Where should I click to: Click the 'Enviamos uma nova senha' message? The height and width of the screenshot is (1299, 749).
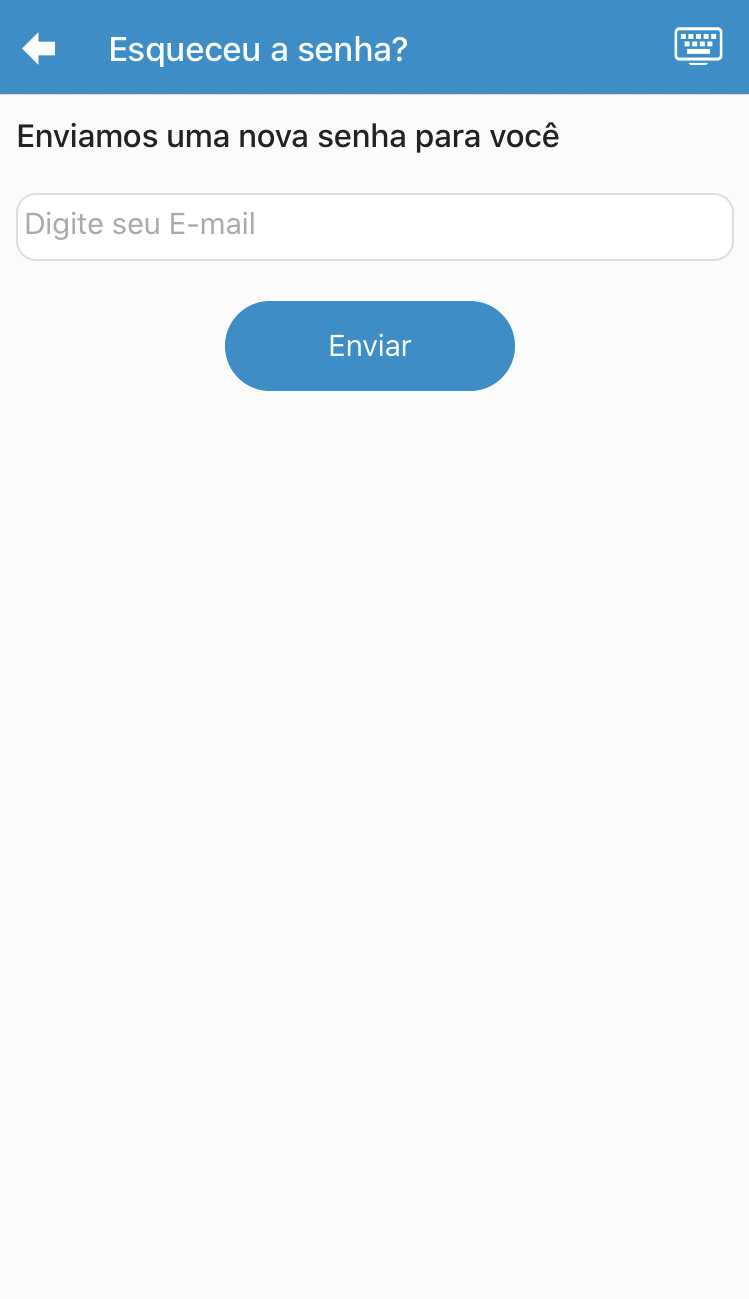[286, 135]
